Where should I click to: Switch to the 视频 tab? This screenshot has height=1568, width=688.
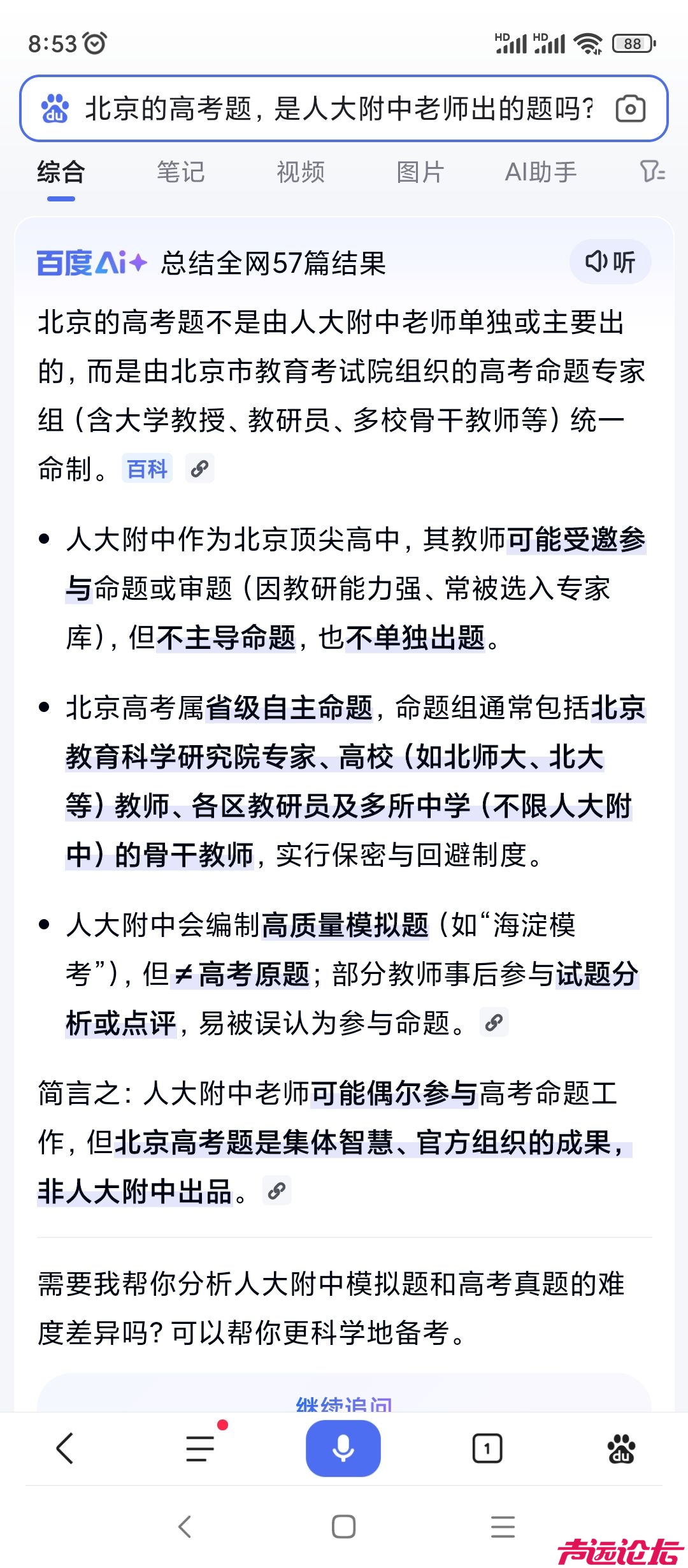(x=301, y=172)
